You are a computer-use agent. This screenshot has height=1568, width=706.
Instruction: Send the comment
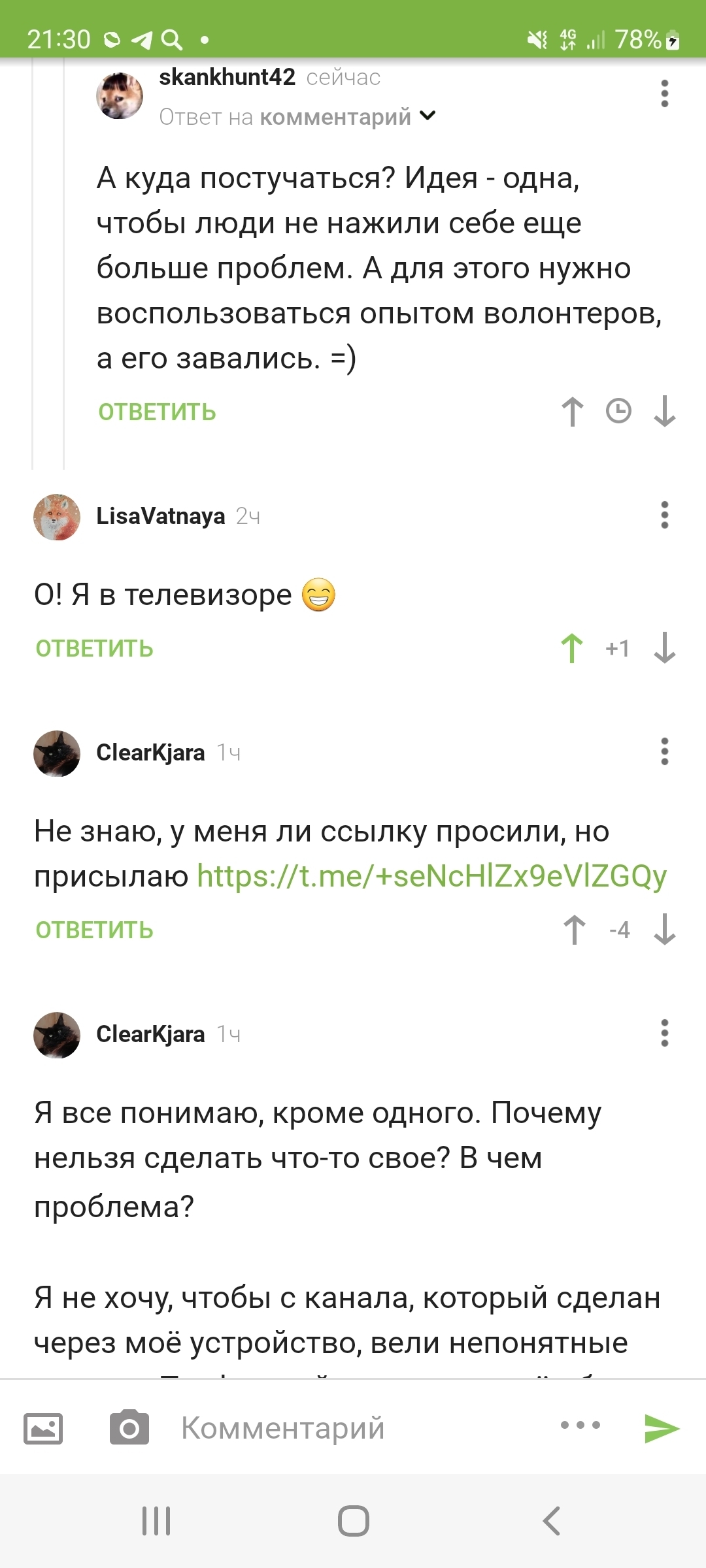point(662,1428)
